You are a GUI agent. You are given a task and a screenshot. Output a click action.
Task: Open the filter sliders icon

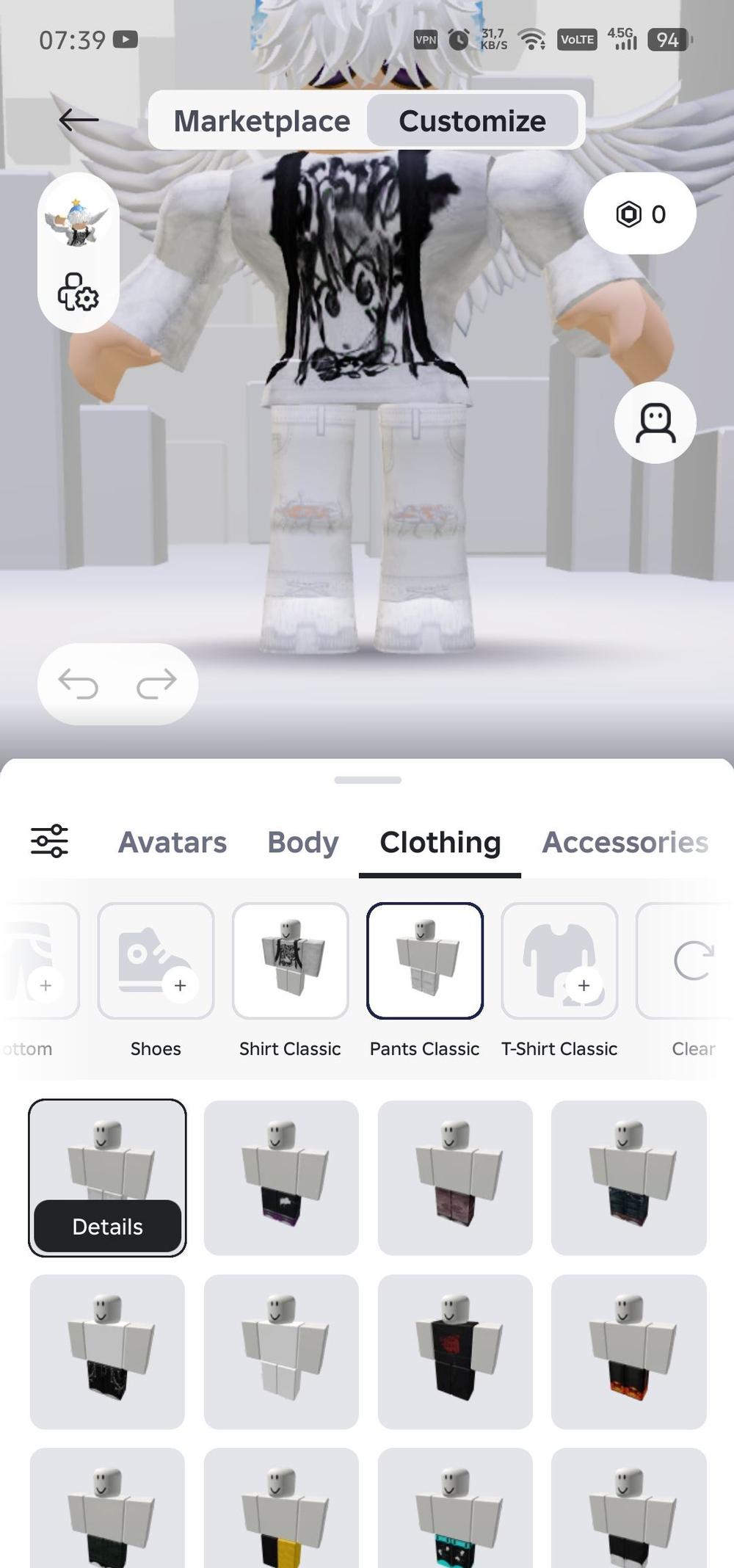[x=49, y=841]
